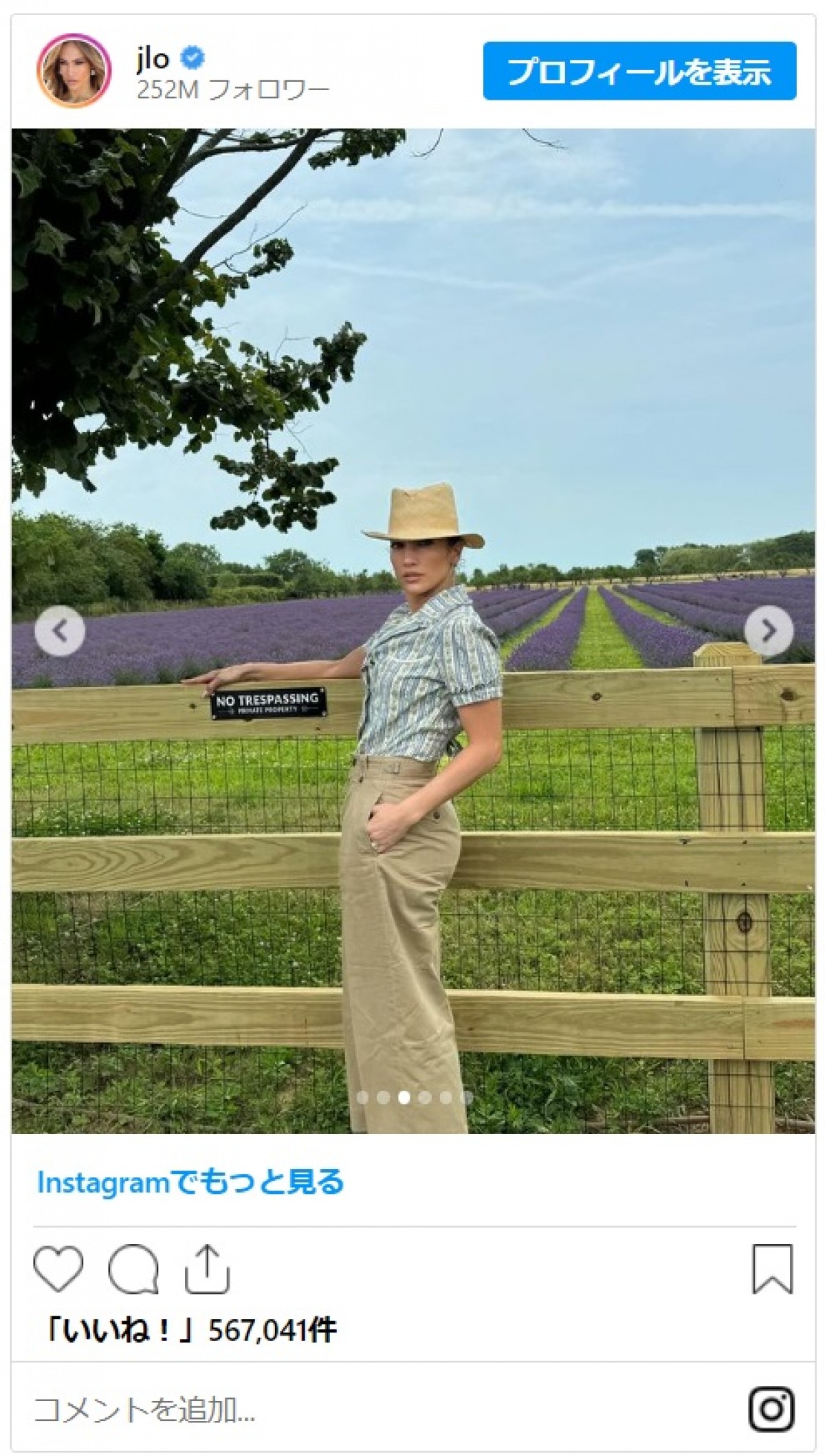Open jlo's profile avatar
The height and width of the screenshot is (1456, 825).
(x=74, y=70)
